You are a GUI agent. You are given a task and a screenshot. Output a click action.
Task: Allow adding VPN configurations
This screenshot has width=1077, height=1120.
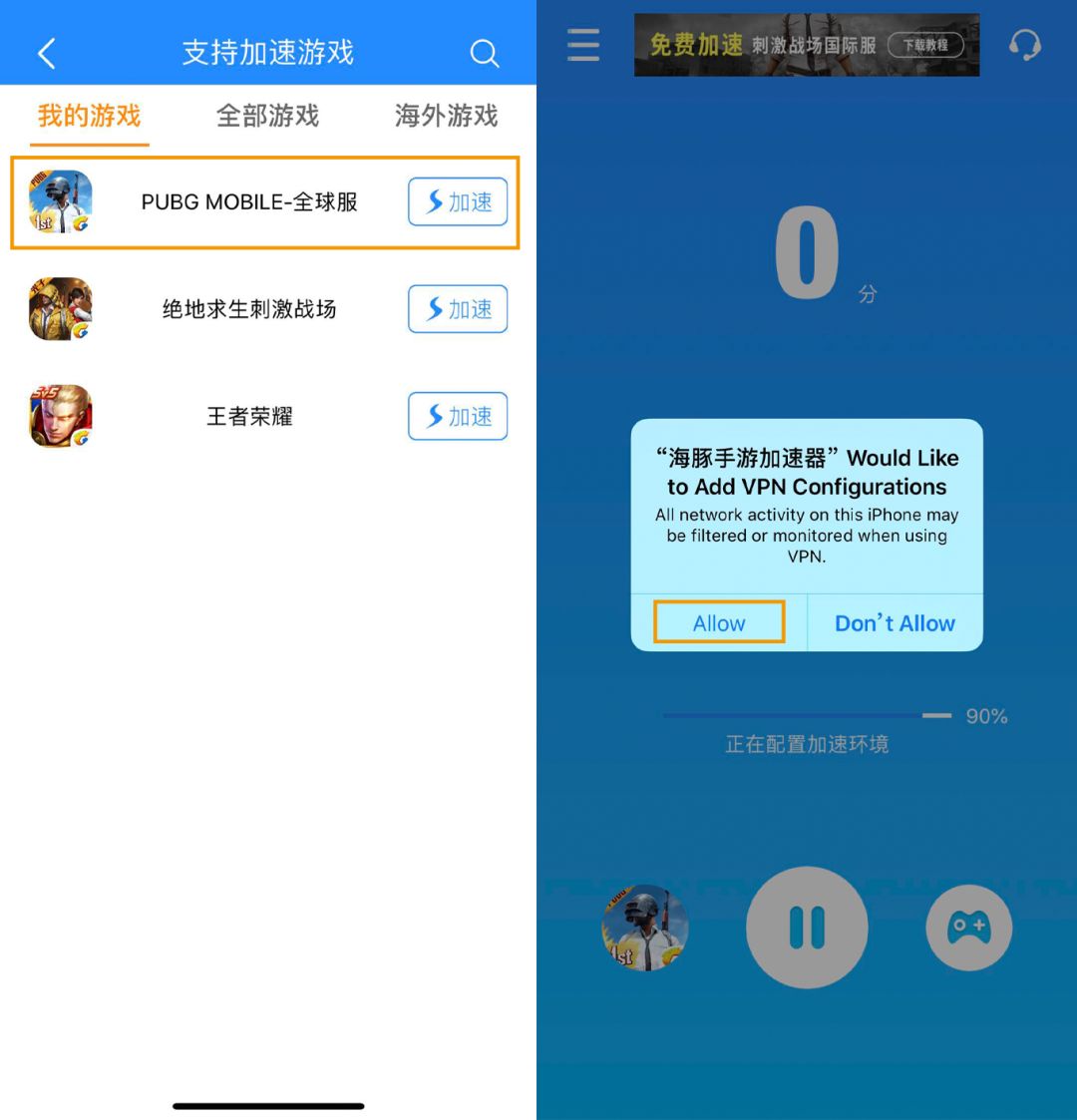click(719, 623)
